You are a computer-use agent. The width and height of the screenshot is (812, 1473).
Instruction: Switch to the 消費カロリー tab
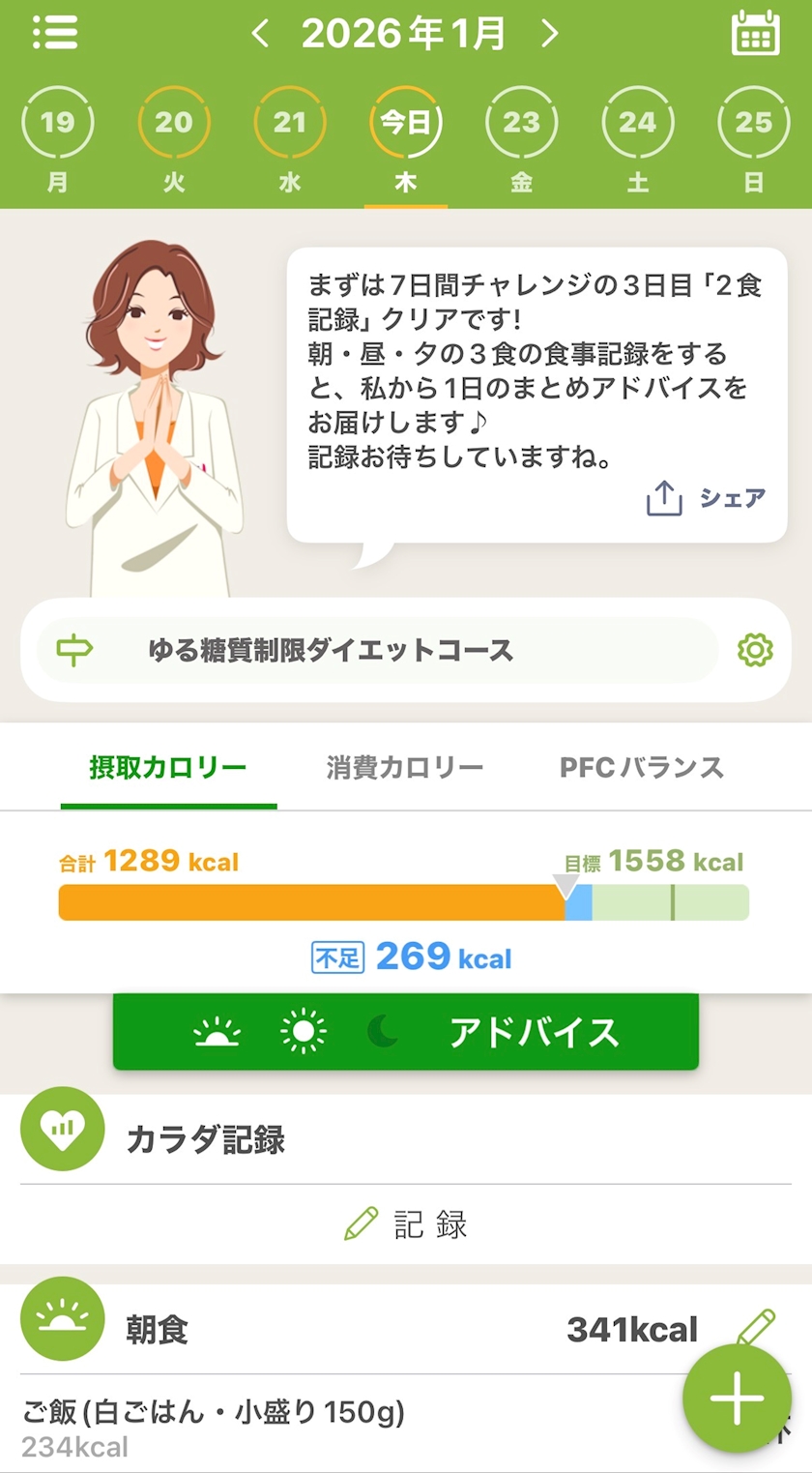[404, 768]
